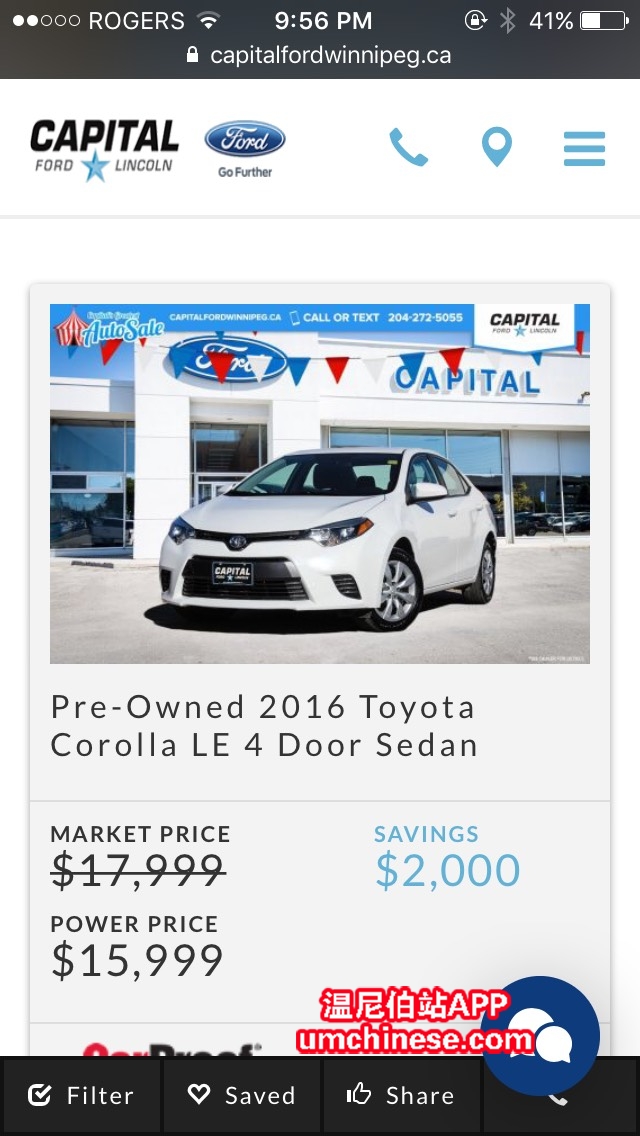View Saved vehicles
640x1136 pixels.
click(241, 1096)
